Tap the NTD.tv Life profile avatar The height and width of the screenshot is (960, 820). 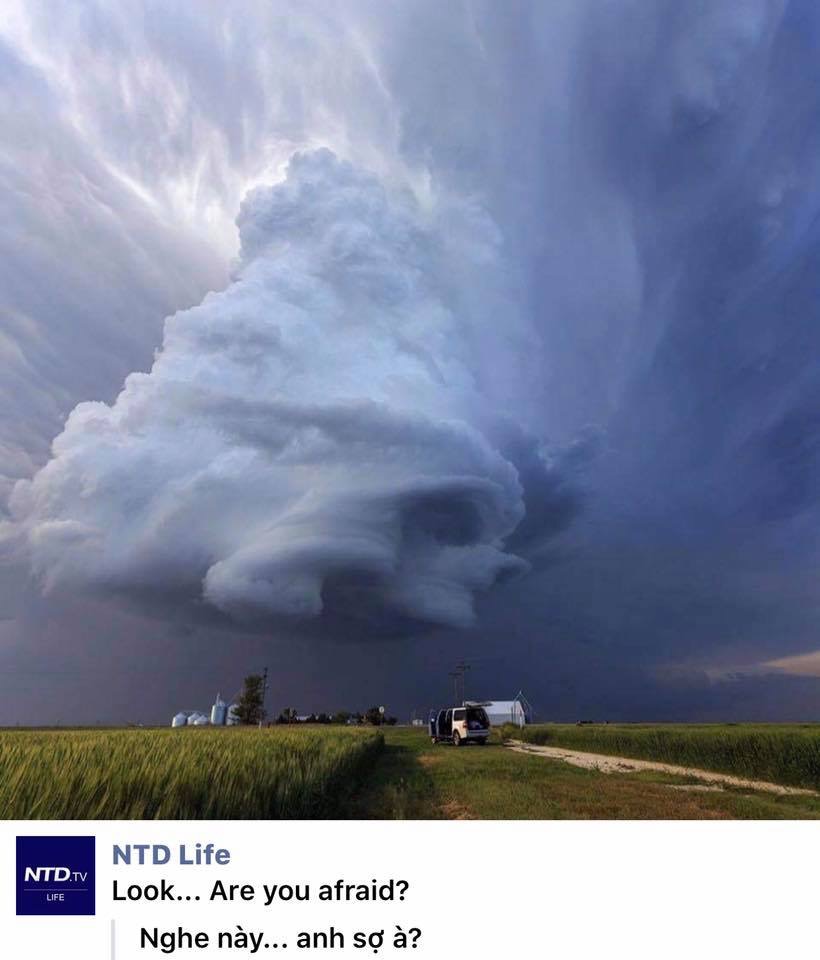click(55, 875)
